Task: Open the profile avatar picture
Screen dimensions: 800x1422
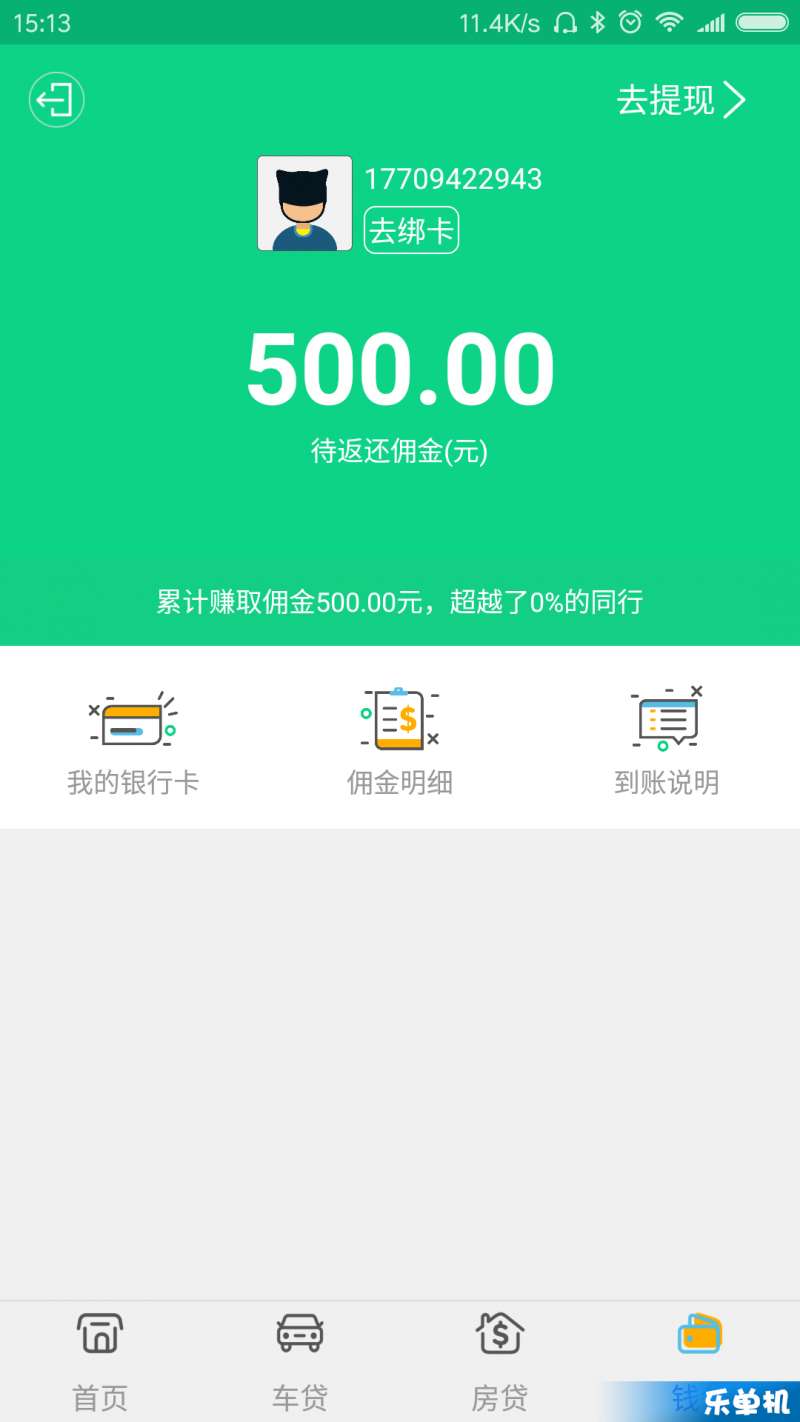Action: (x=305, y=203)
